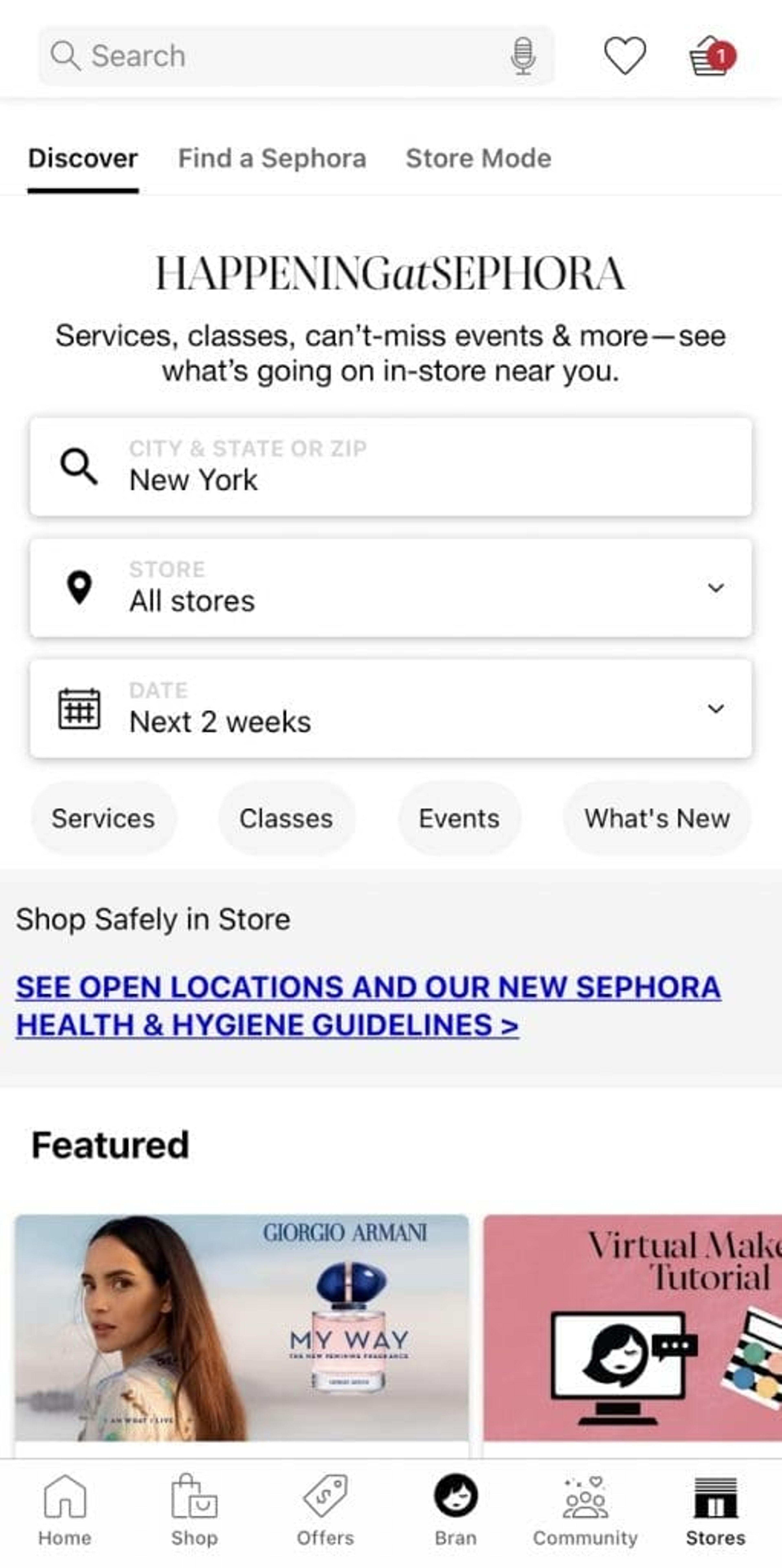Switch to Store Mode tab
This screenshot has width=782, height=1568.
point(478,158)
